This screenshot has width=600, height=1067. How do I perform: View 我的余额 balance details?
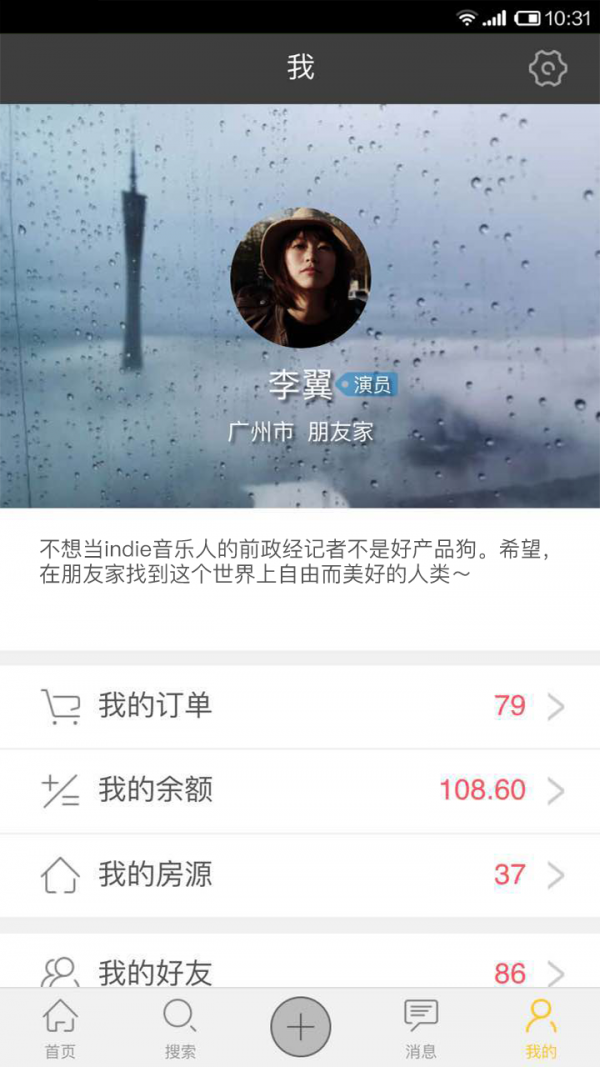click(x=300, y=790)
